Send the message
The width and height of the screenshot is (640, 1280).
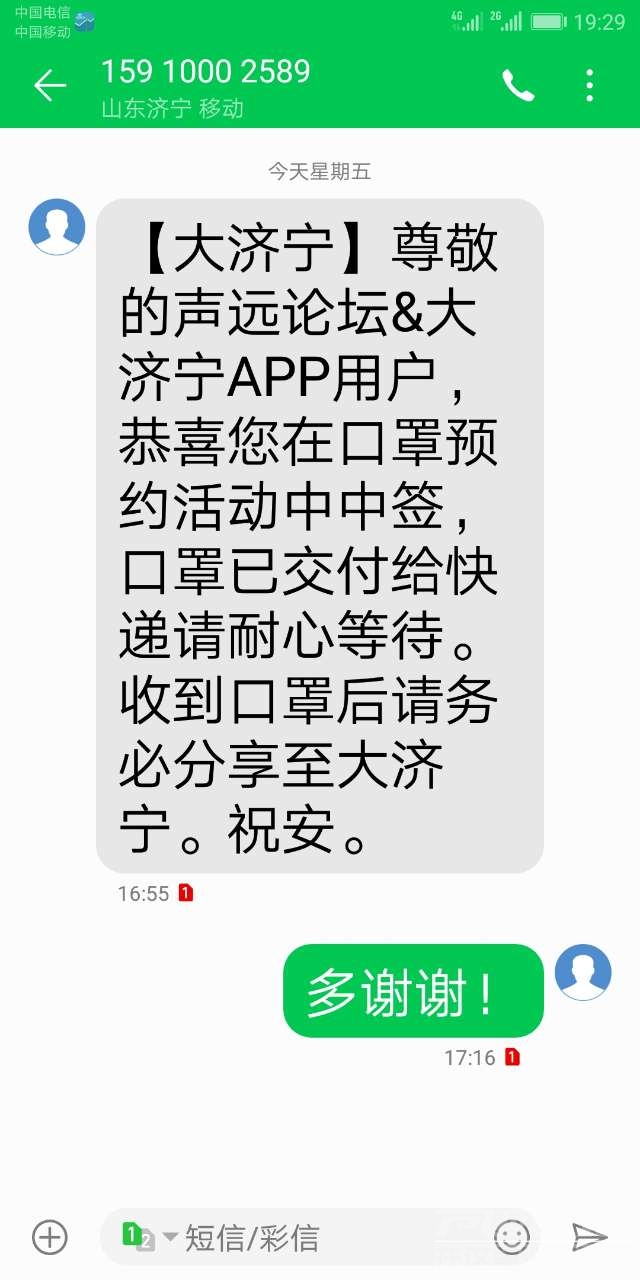click(590, 1237)
